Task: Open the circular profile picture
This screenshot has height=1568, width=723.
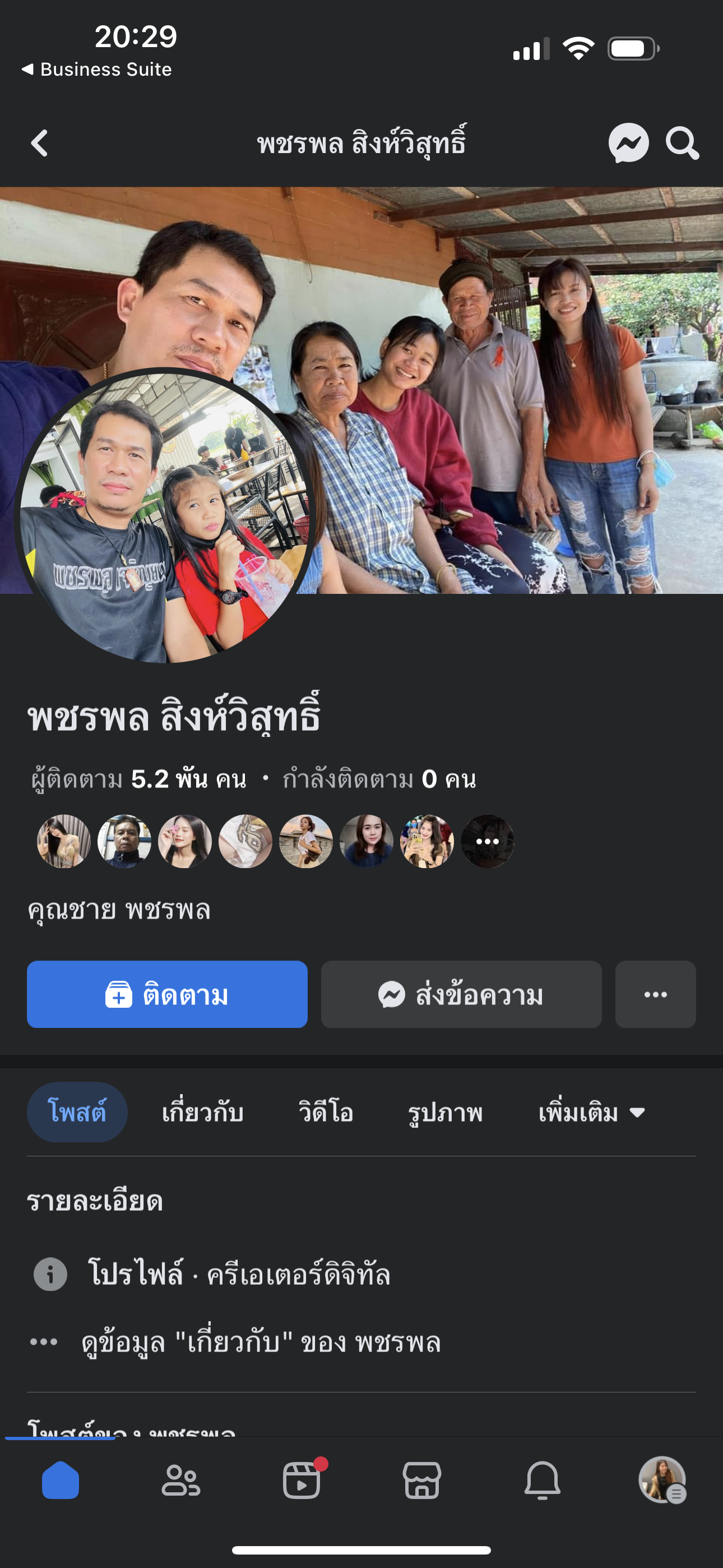Action: pyautogui.click(x=164, y=518)
